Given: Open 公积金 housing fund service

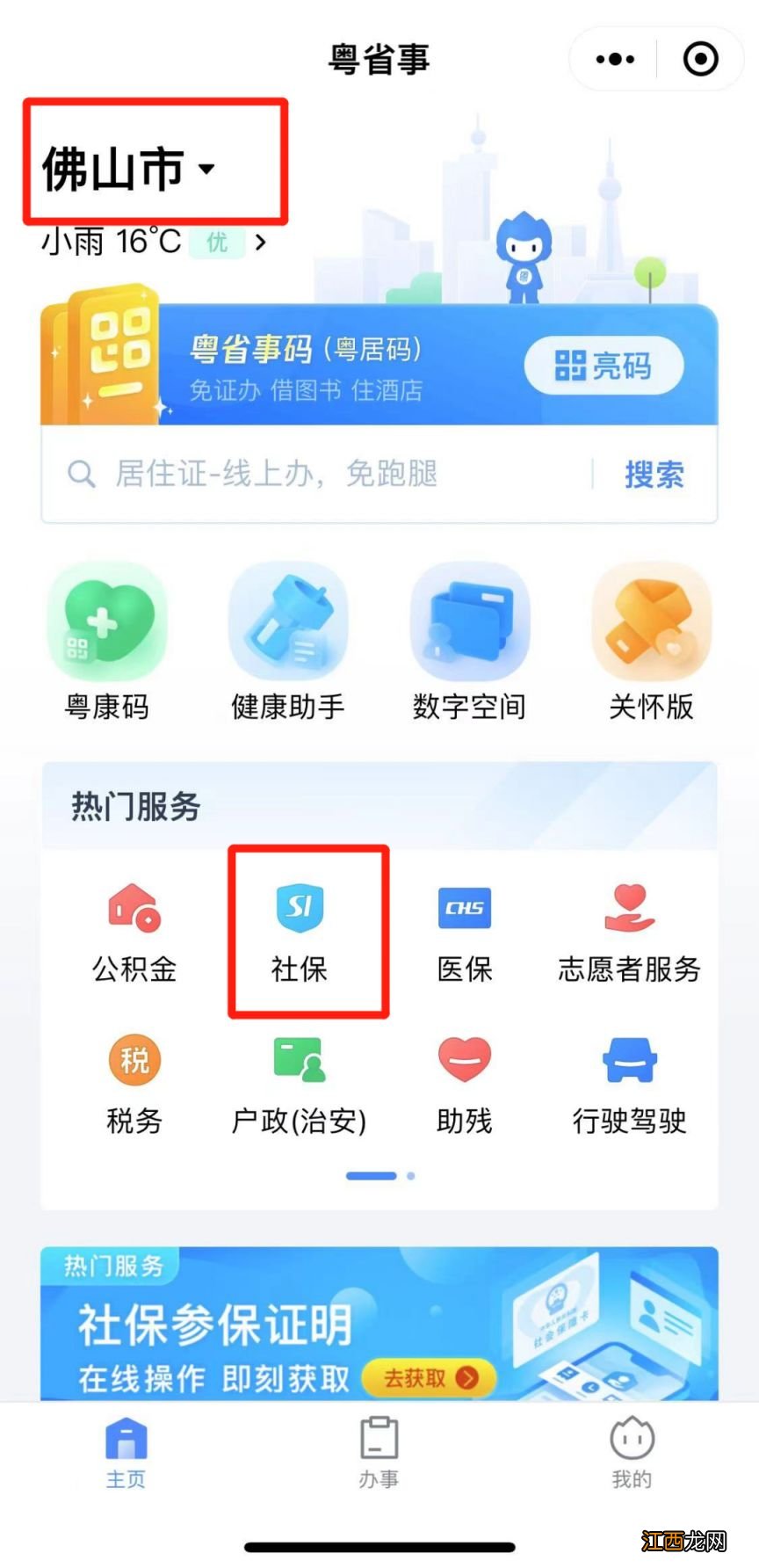Looking at the screenshot, I should pos(133,932).
